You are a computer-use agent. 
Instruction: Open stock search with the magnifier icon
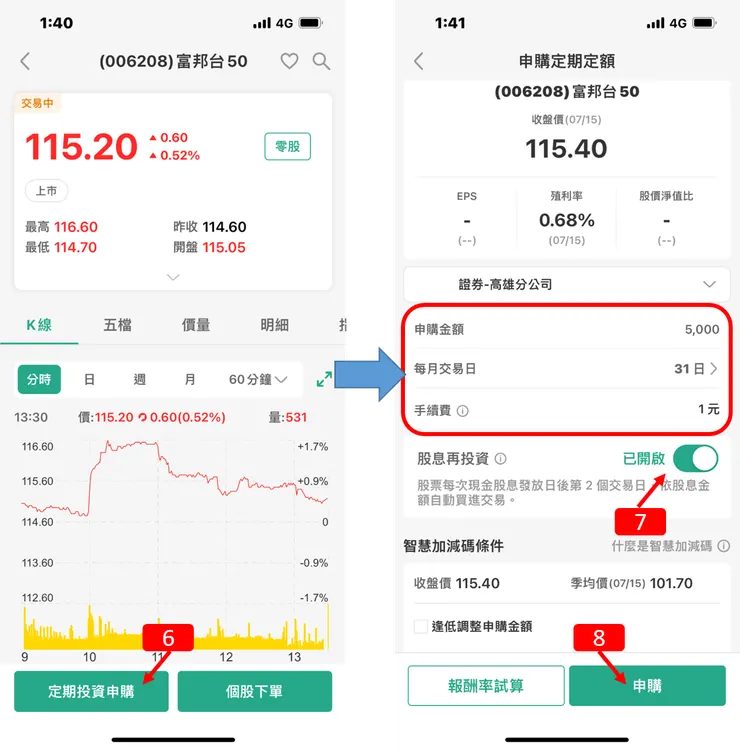coord(320,60)
